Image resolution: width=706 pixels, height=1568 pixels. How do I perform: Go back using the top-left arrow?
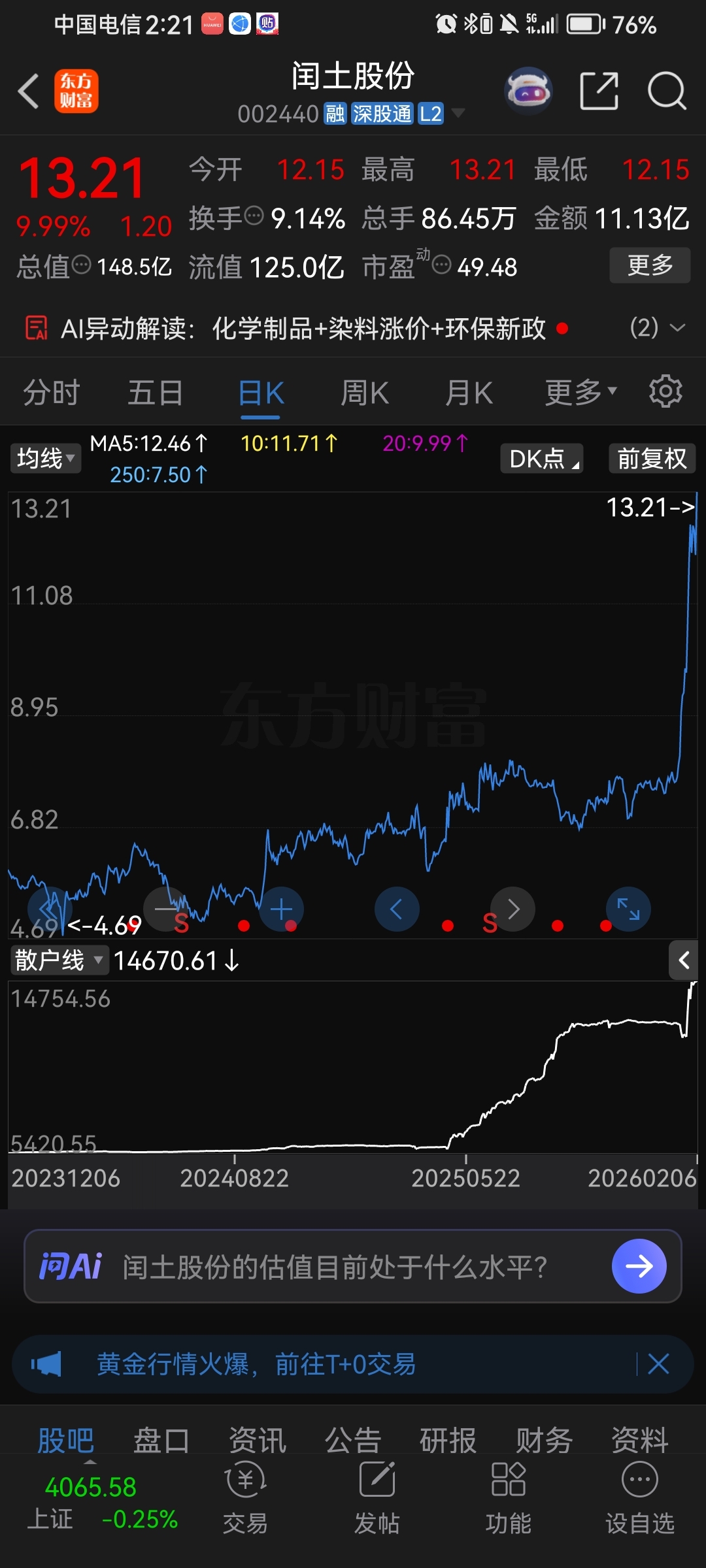29,91
